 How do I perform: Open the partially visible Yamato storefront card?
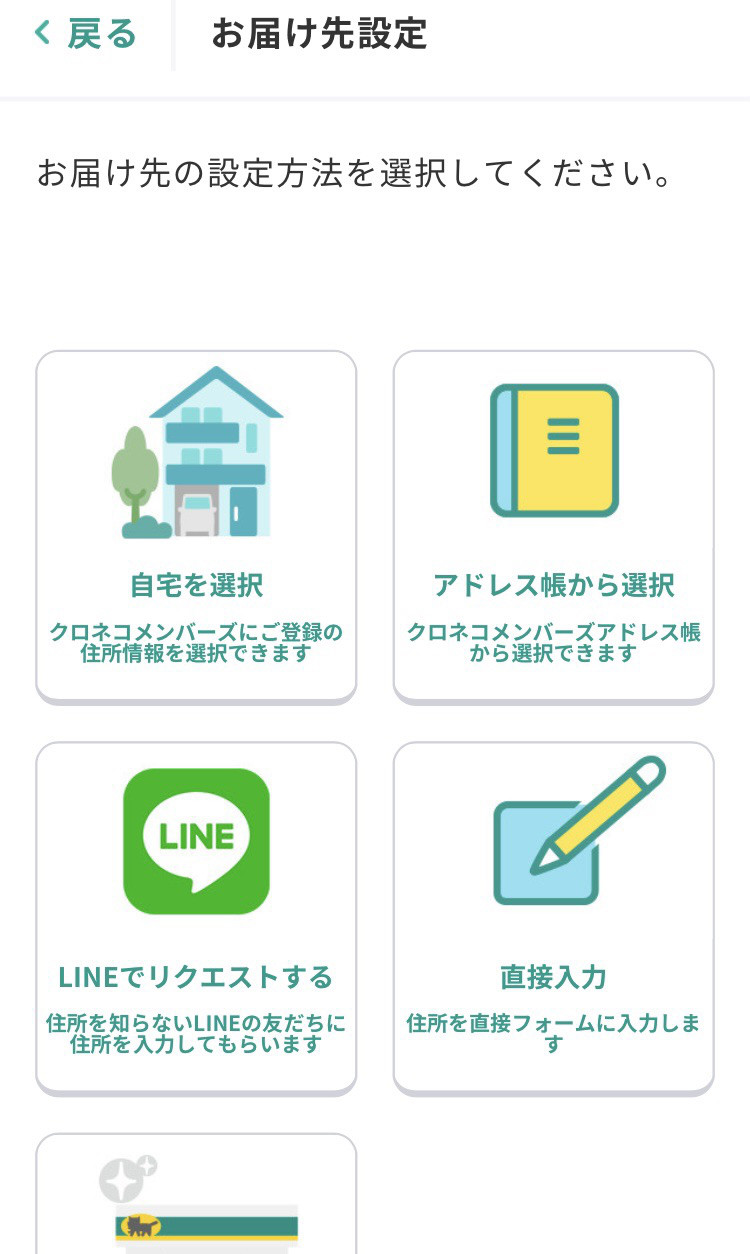click(196, 1194)
